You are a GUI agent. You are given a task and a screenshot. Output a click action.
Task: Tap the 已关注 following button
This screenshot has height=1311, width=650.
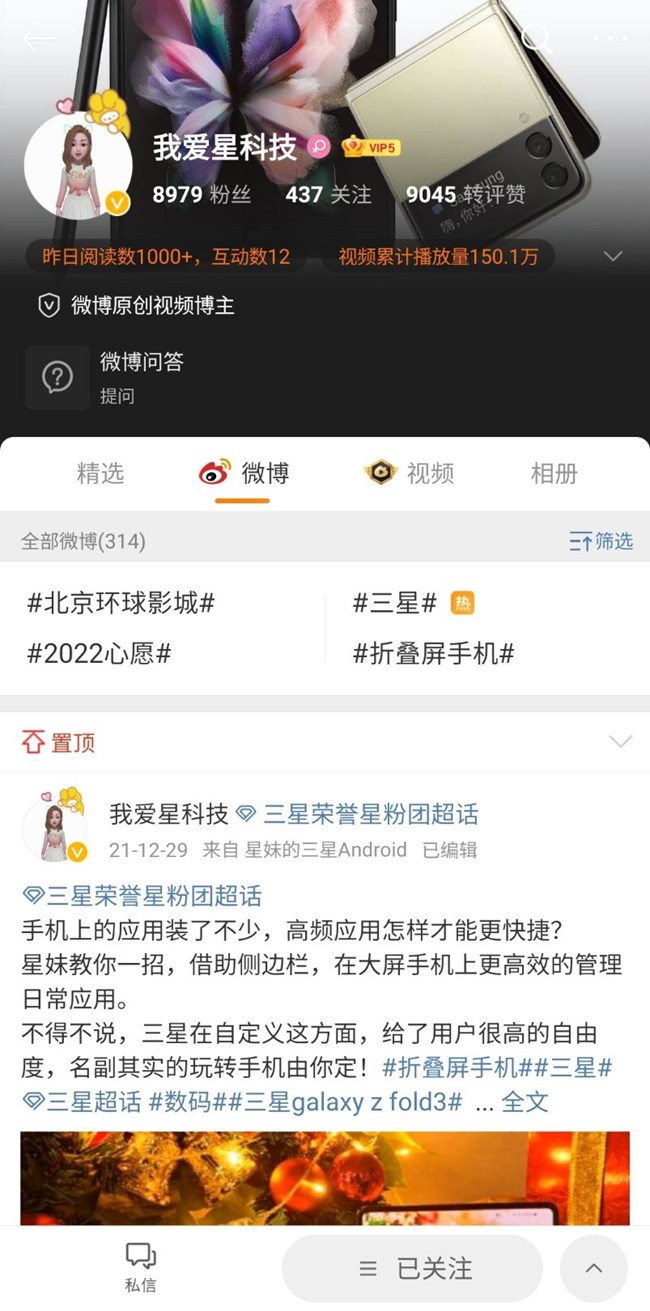(413, 1268)
